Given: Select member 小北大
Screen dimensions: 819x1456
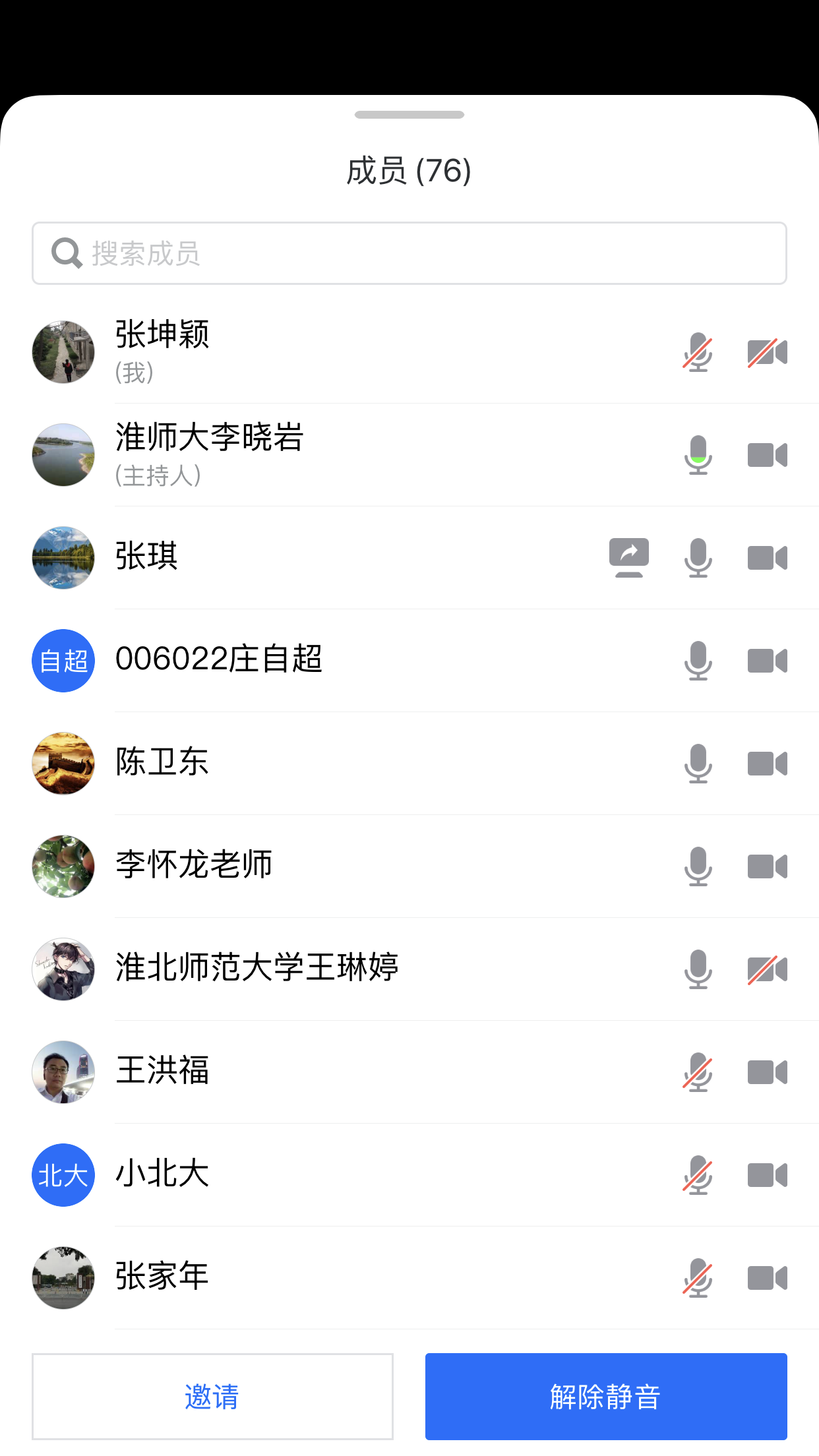Looking at the screenshot, I should [x=330, y=1175].
